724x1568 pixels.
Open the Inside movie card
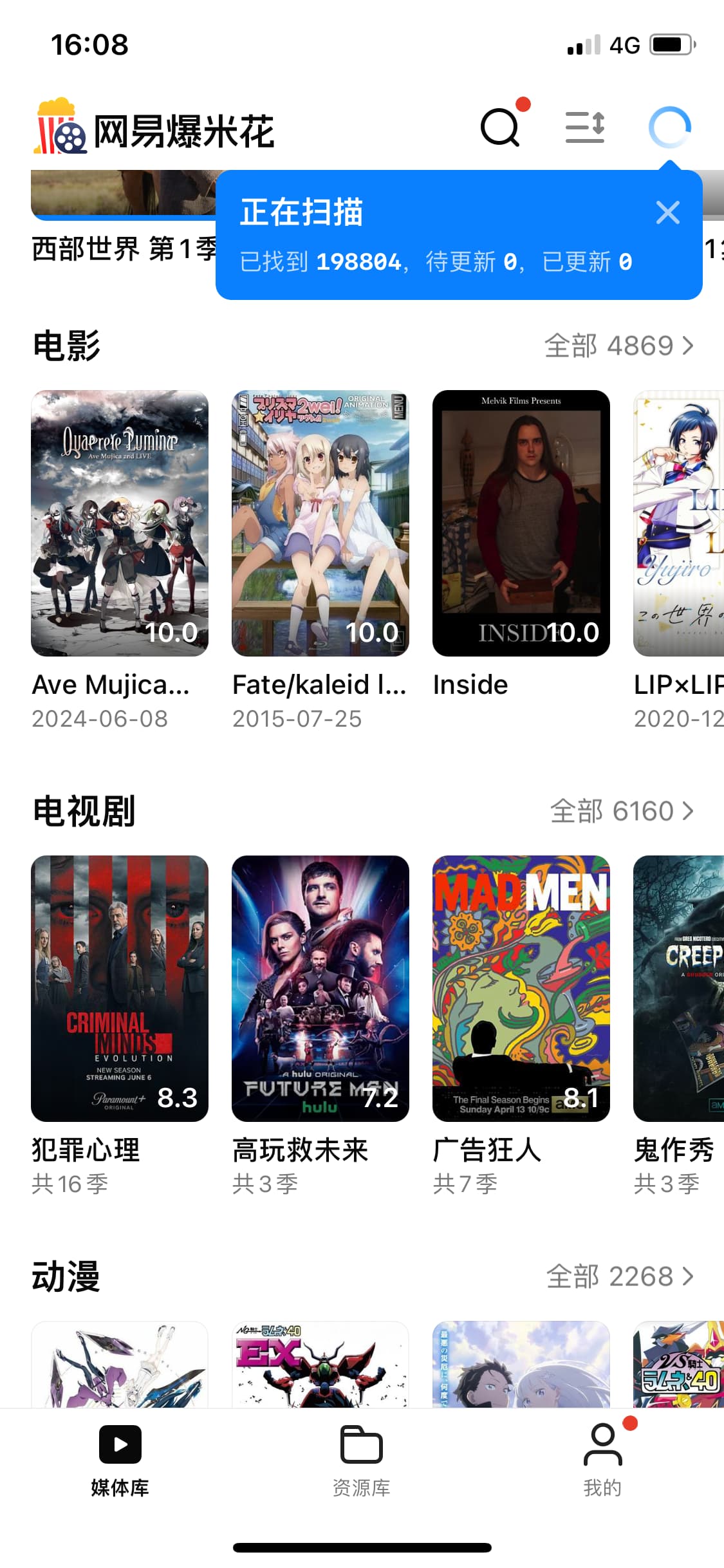(521, 546)
